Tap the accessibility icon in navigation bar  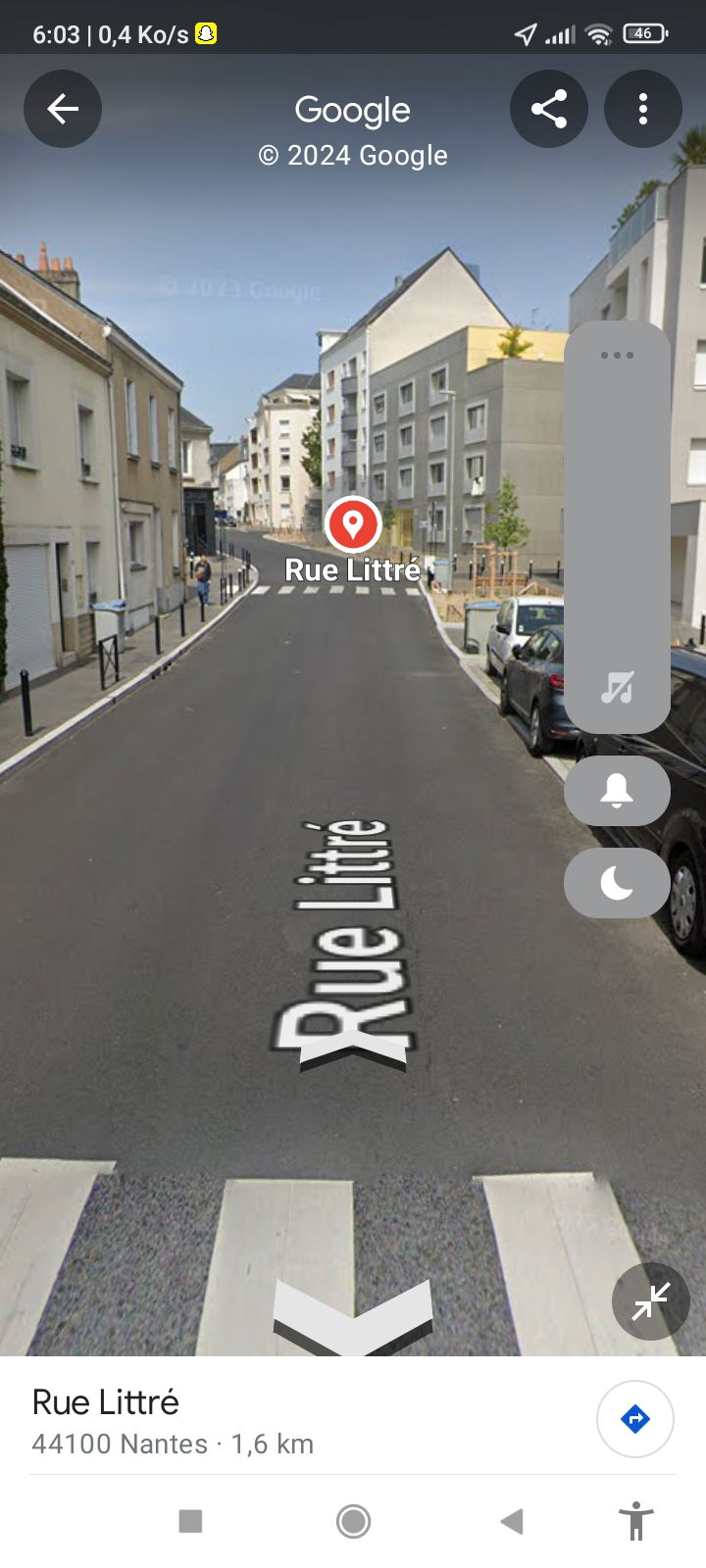(x=636, y=1521)
